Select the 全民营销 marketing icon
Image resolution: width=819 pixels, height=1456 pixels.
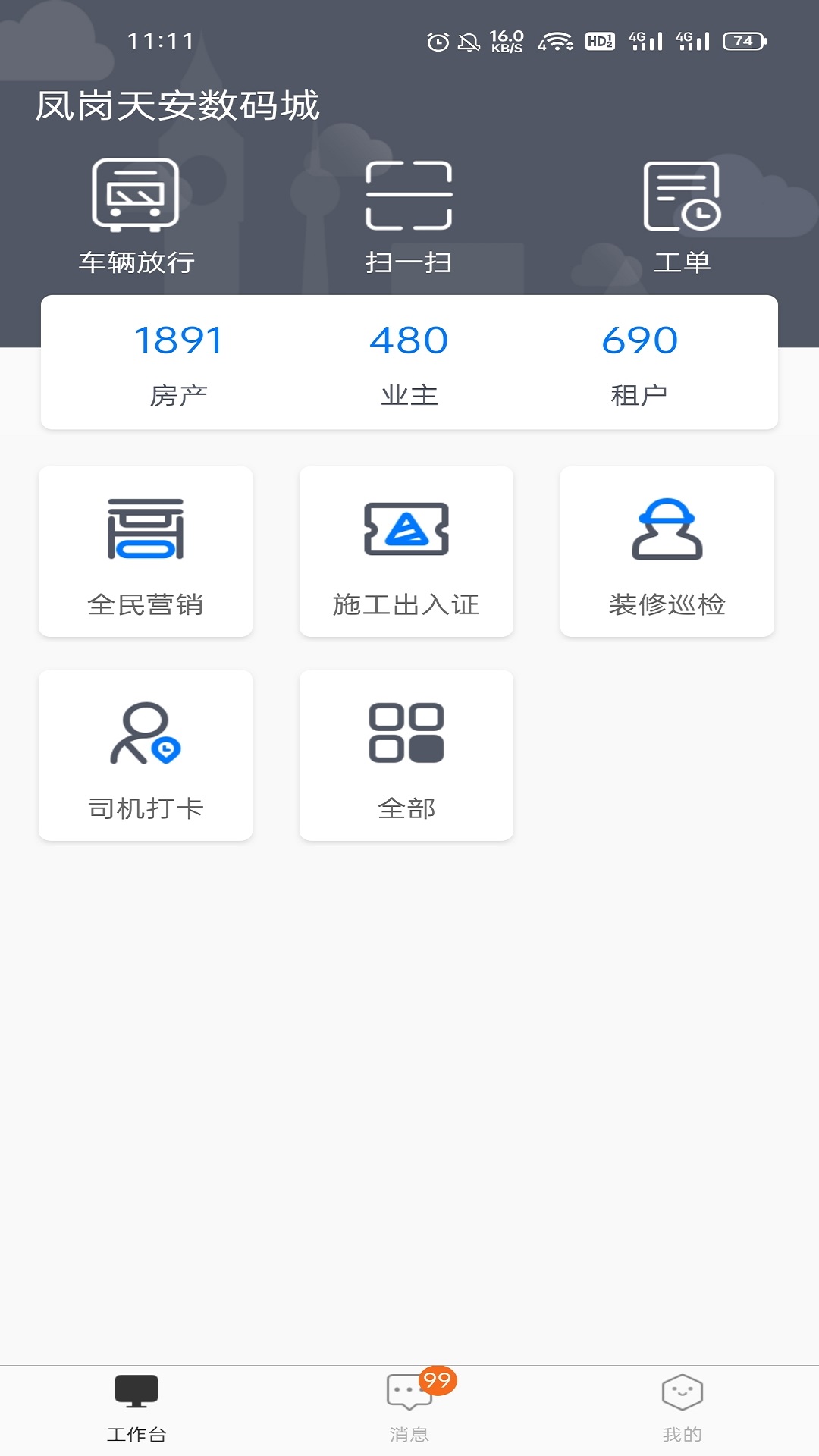point(145,550)
